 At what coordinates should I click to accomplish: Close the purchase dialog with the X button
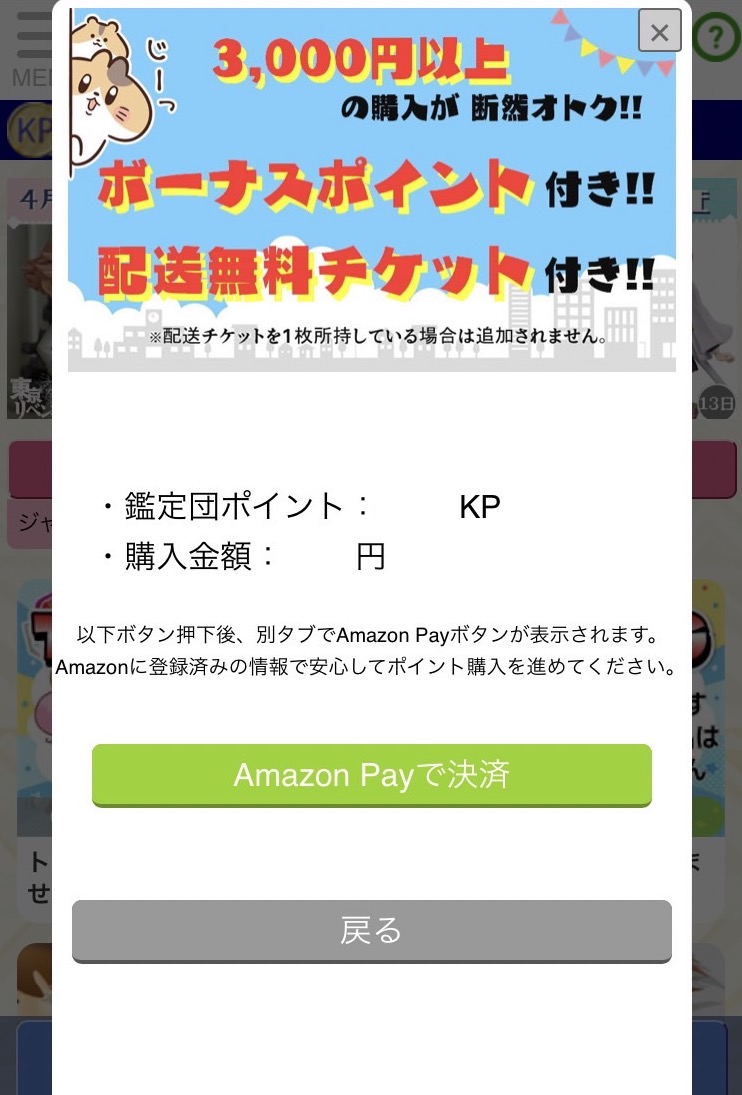(x=659, y=31)
